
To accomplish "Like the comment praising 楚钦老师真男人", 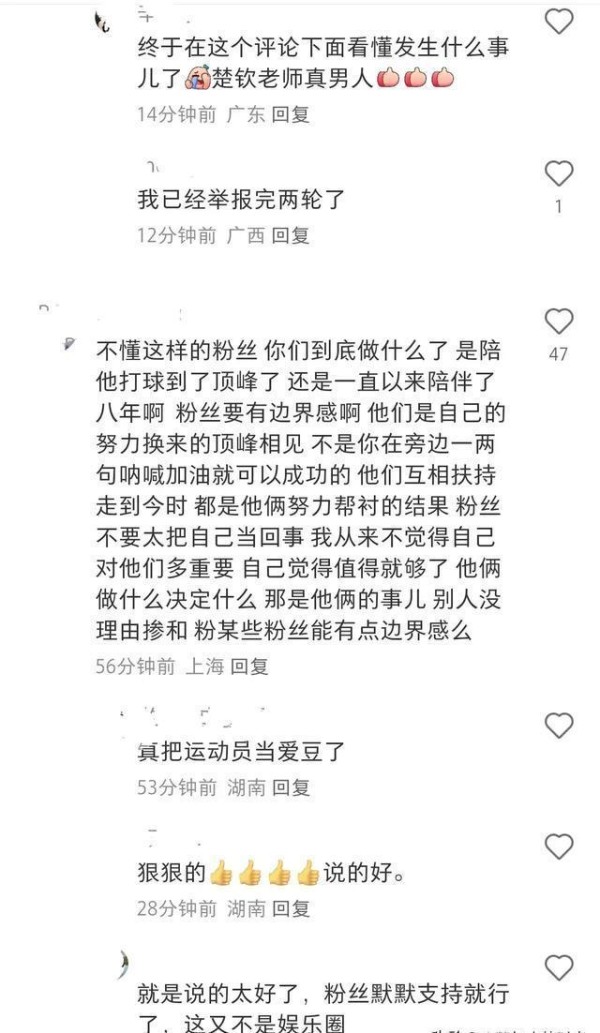I will (x=559, y=21).
